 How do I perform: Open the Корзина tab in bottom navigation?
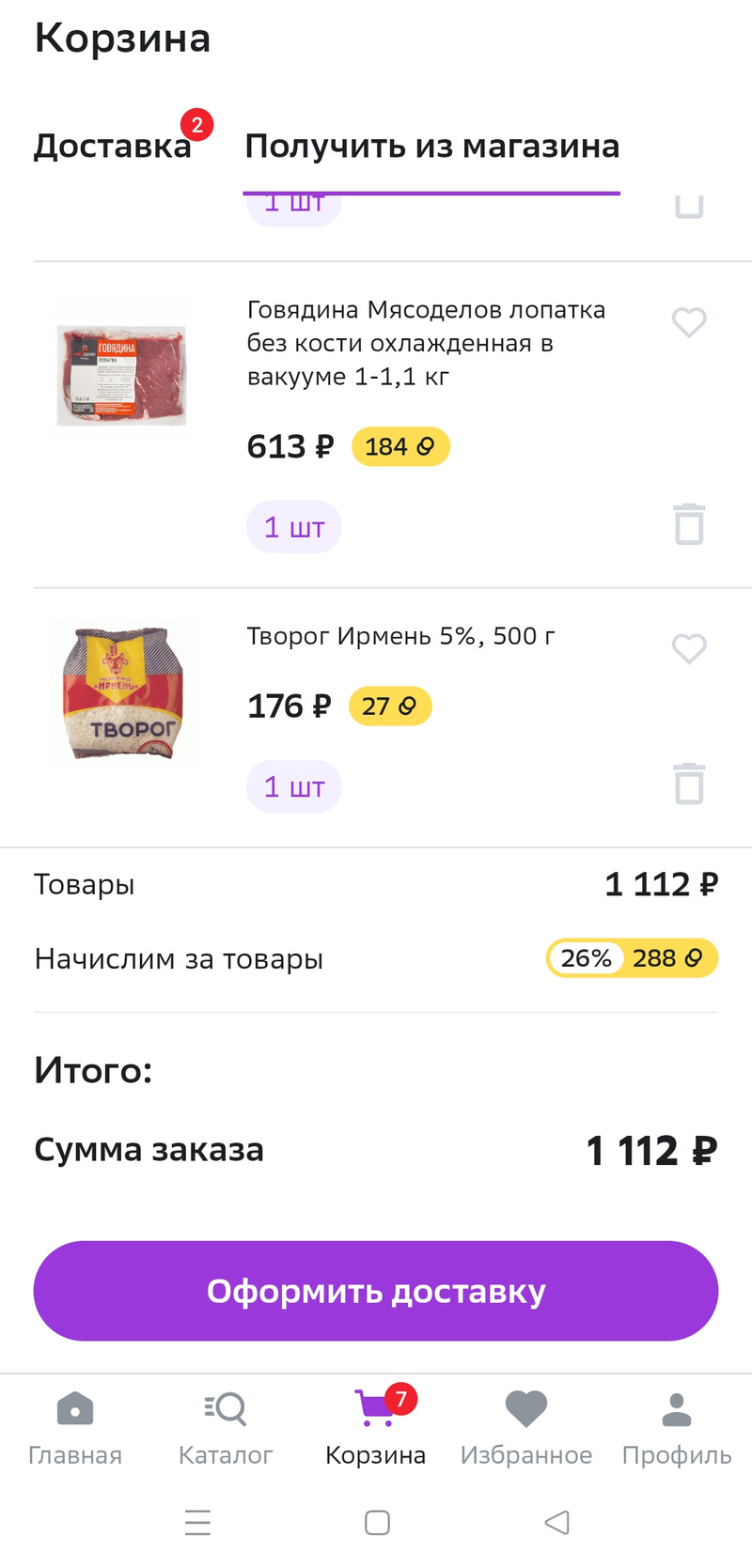pos(376,1428)
